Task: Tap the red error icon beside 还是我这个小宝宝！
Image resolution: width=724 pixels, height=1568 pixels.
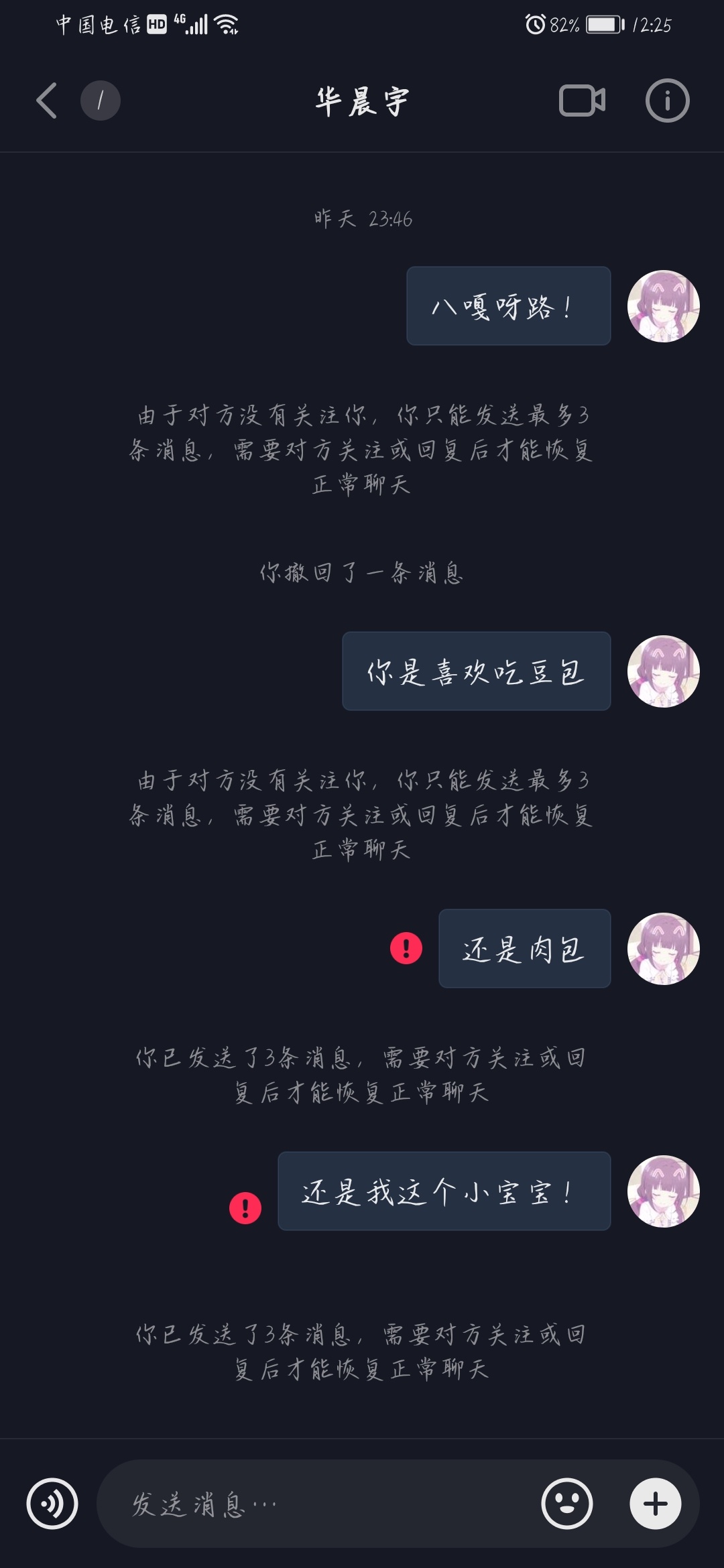Action: coord(245,1207)
